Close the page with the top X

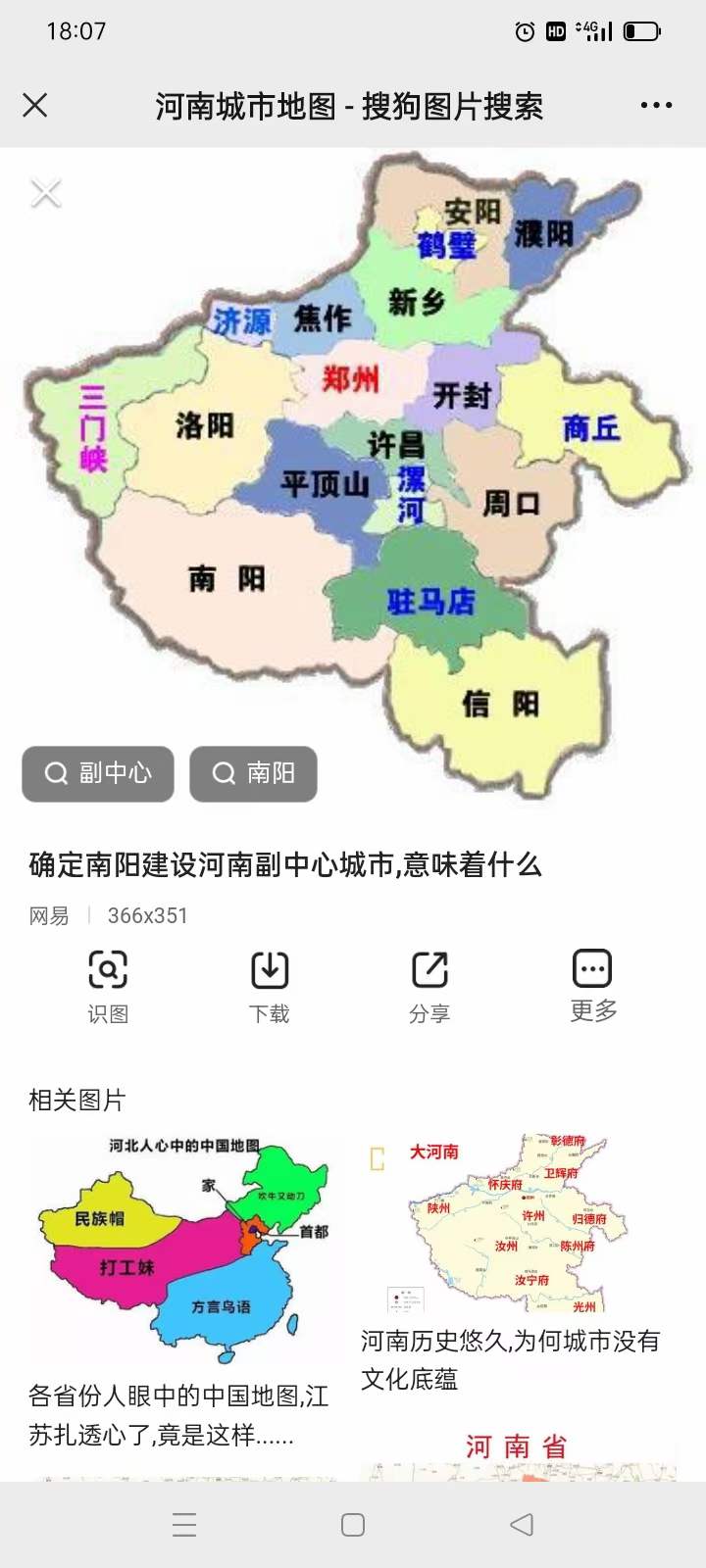[35, 105]
